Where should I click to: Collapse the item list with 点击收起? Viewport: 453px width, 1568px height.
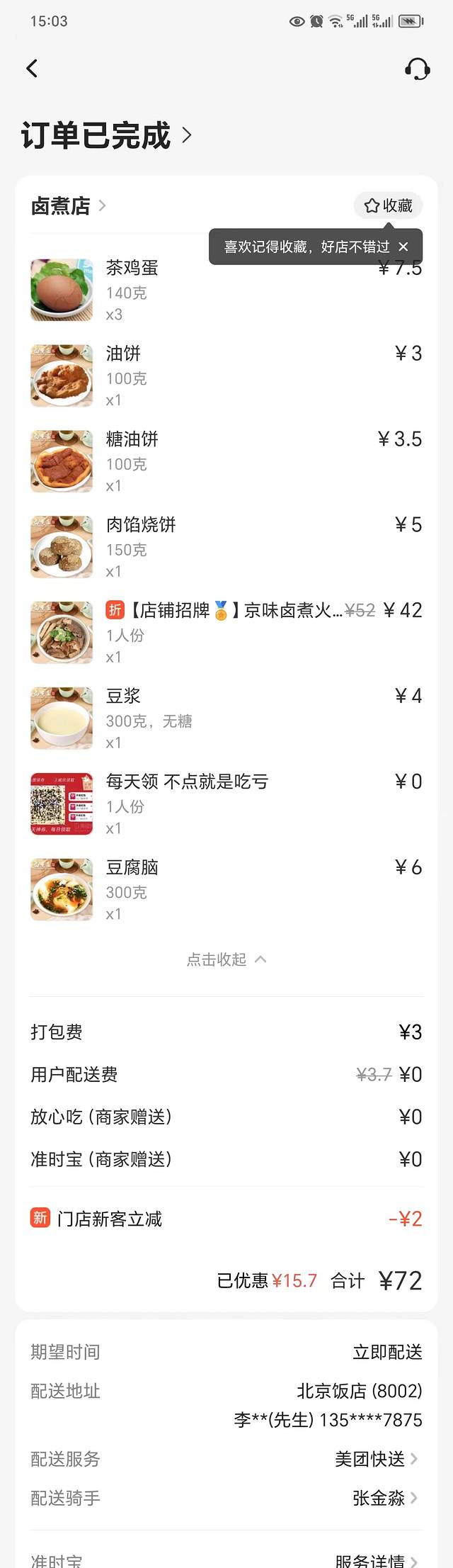click(x=226, y=959)
